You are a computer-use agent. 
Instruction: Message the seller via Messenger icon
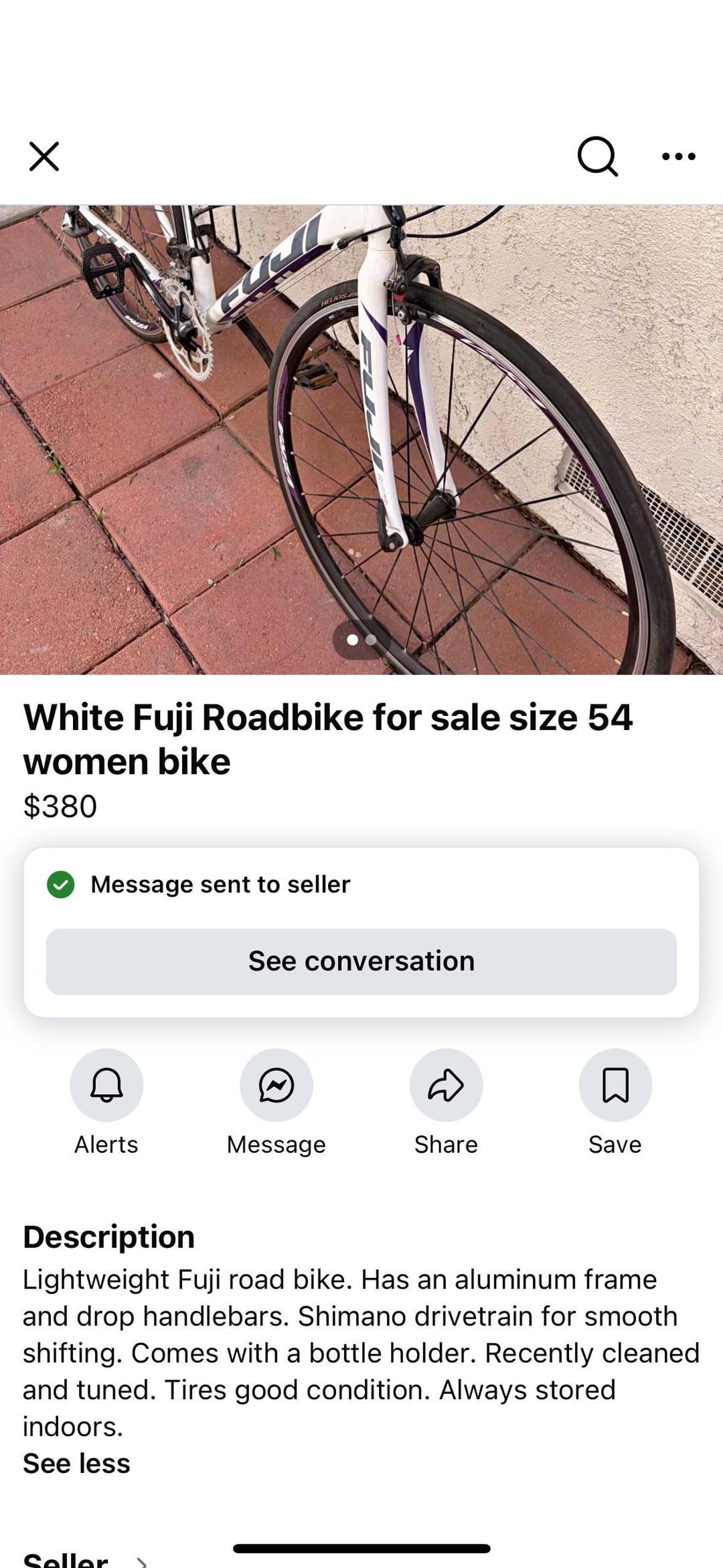pyautogui.click(x=276, y=1085)
